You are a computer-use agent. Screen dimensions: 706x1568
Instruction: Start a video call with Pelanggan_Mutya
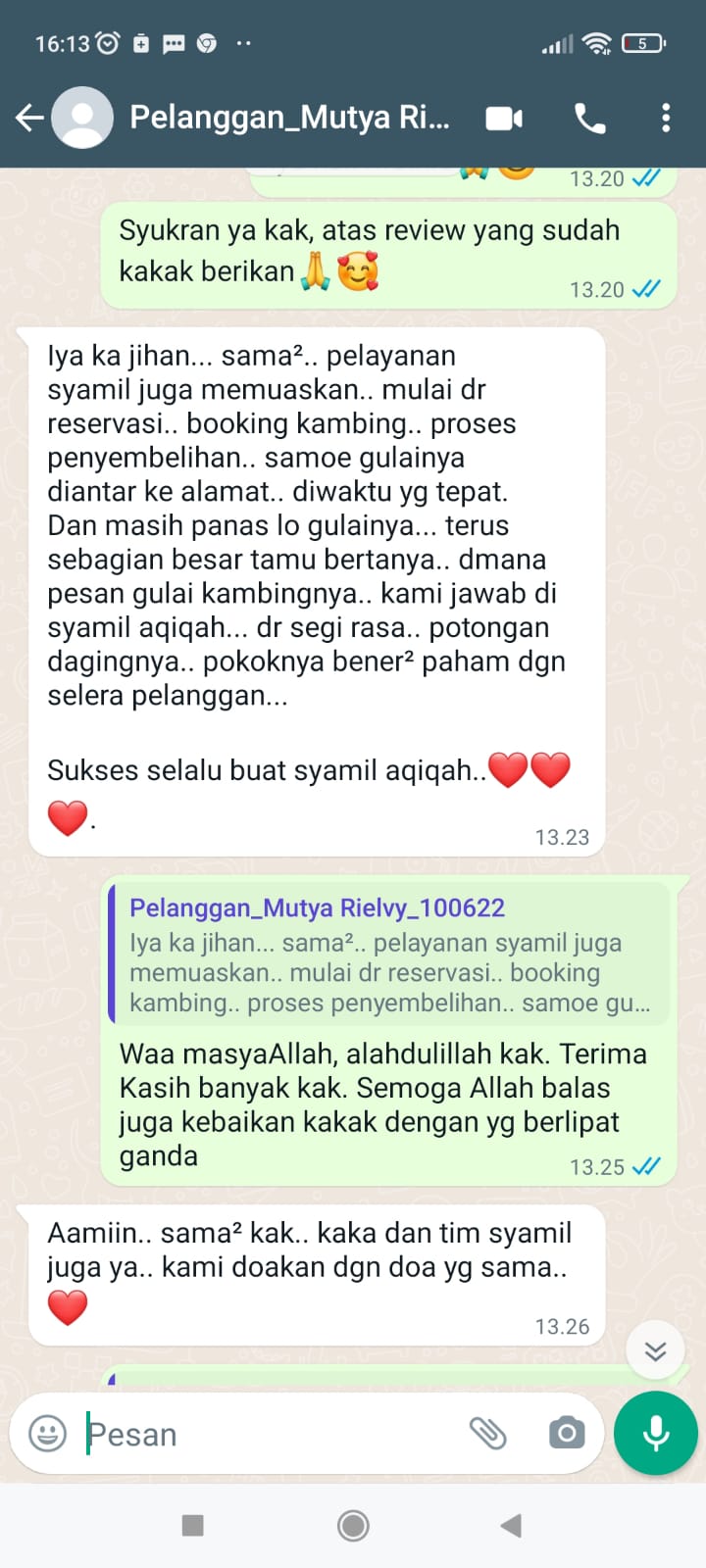[x=504, y=119]
